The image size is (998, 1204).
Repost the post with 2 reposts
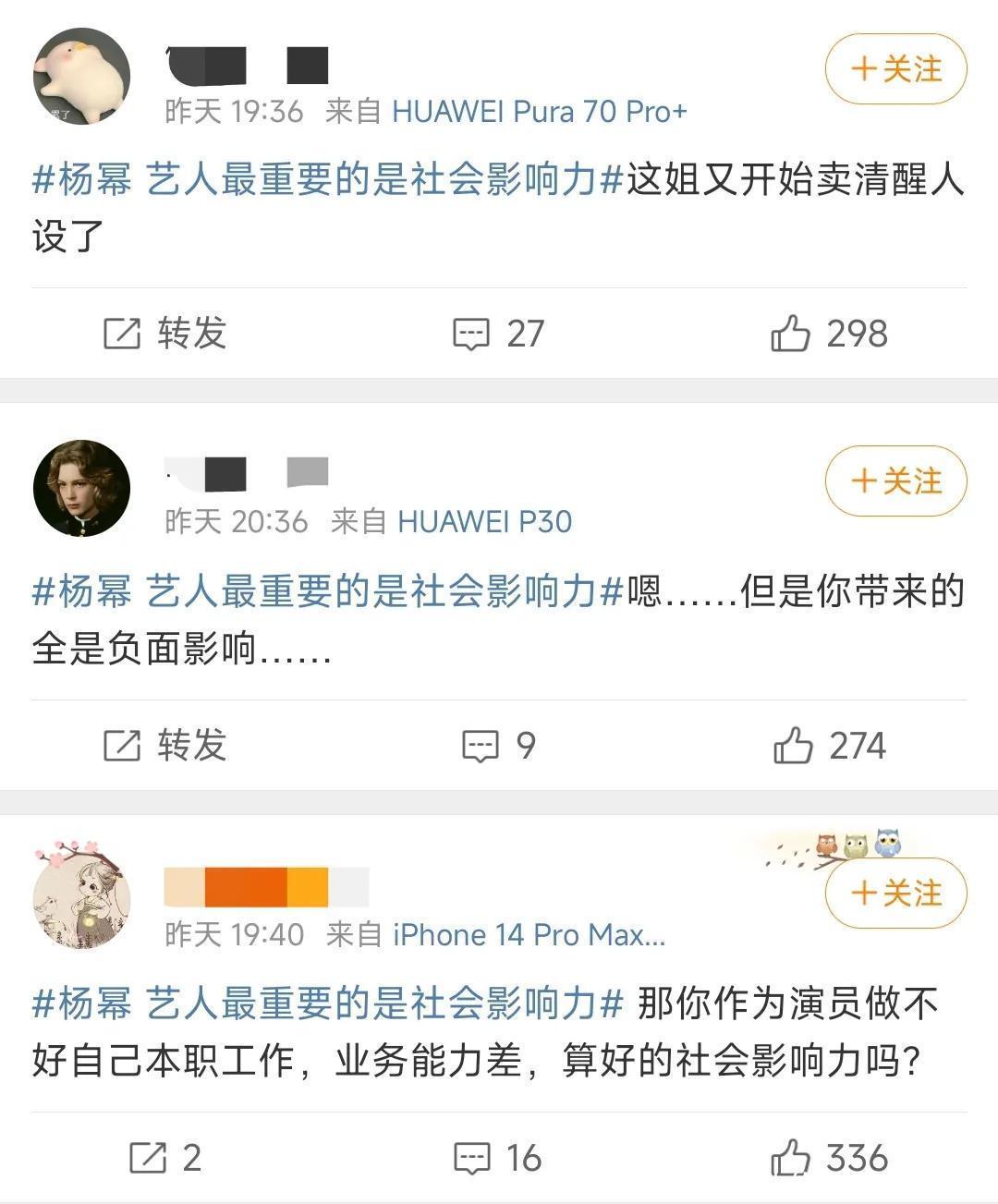pyautogui.click(x=164, y=1157)
